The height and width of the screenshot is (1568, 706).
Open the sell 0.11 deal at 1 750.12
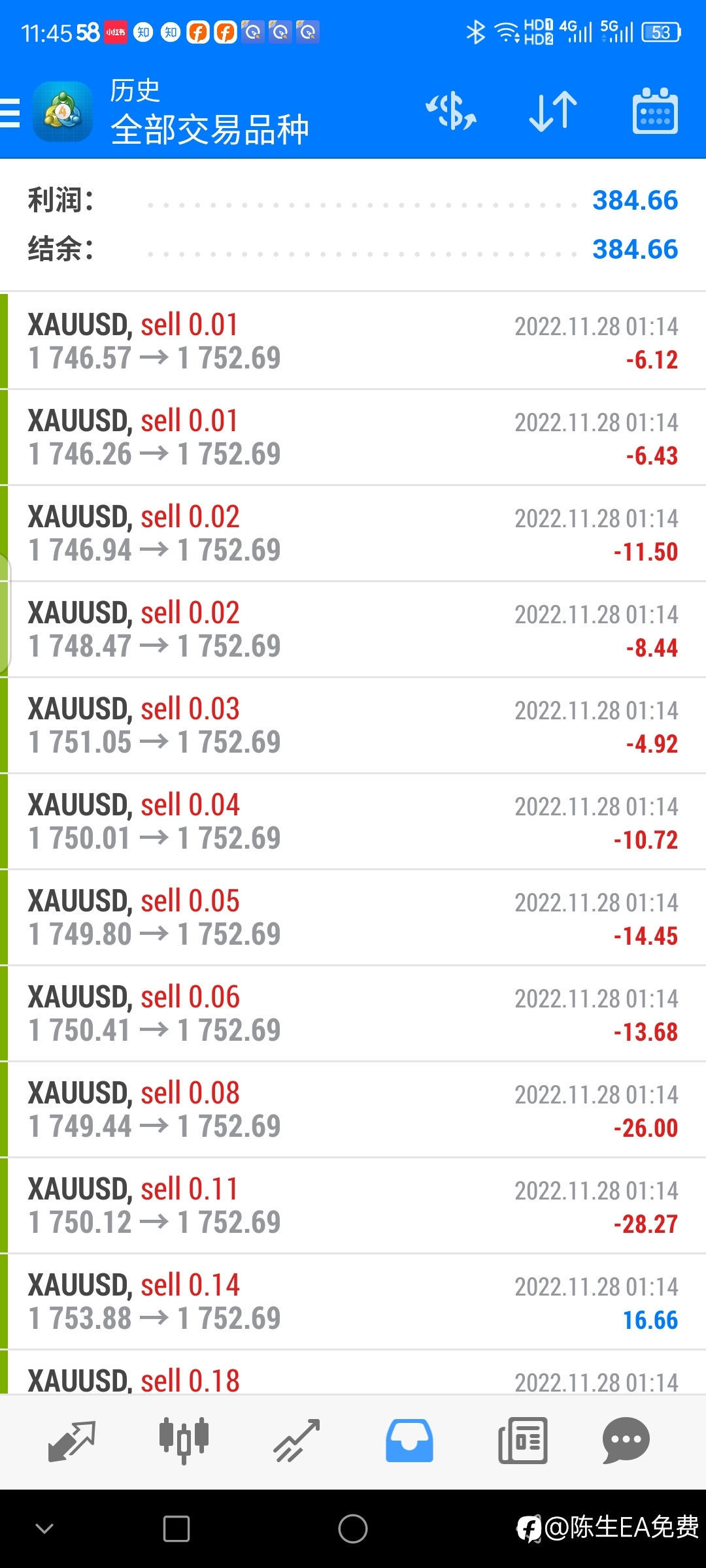coord(353,1205)
